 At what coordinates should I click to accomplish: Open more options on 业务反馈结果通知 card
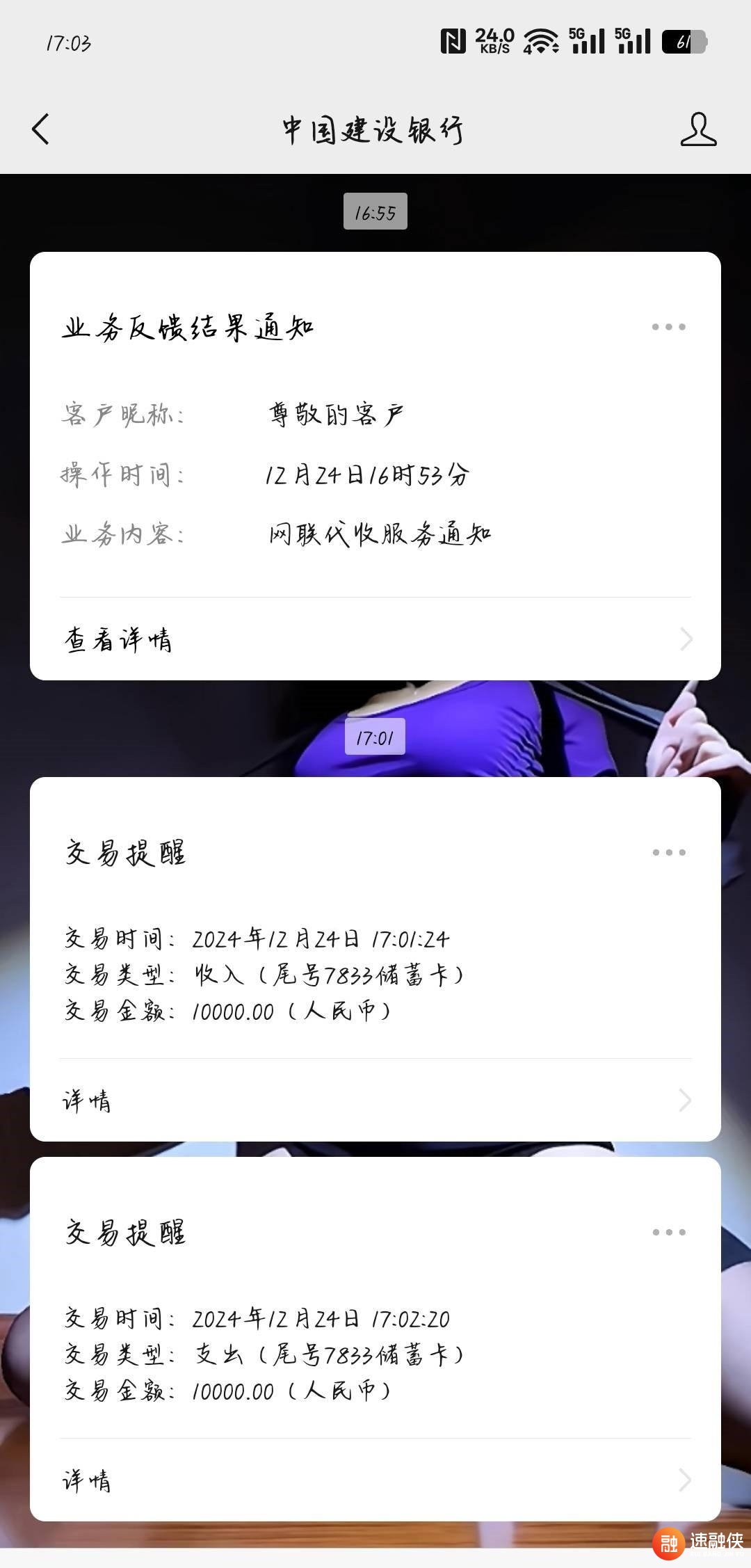point(668,327)
